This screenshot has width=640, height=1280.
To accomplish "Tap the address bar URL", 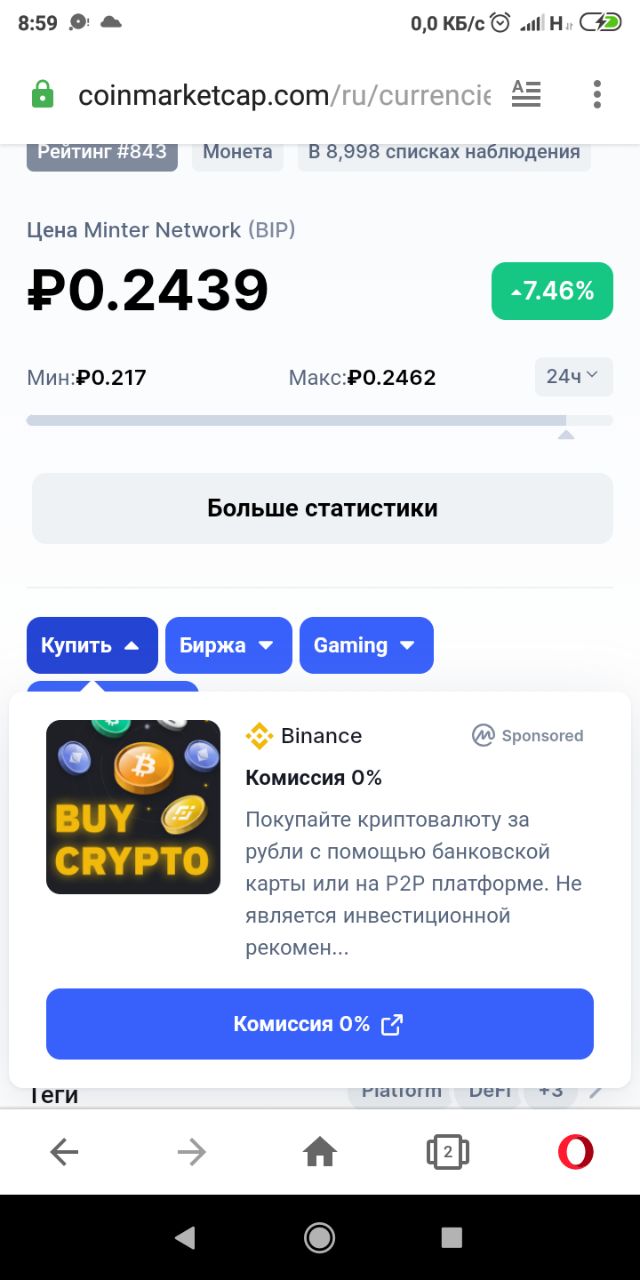I will click(284, 95).
